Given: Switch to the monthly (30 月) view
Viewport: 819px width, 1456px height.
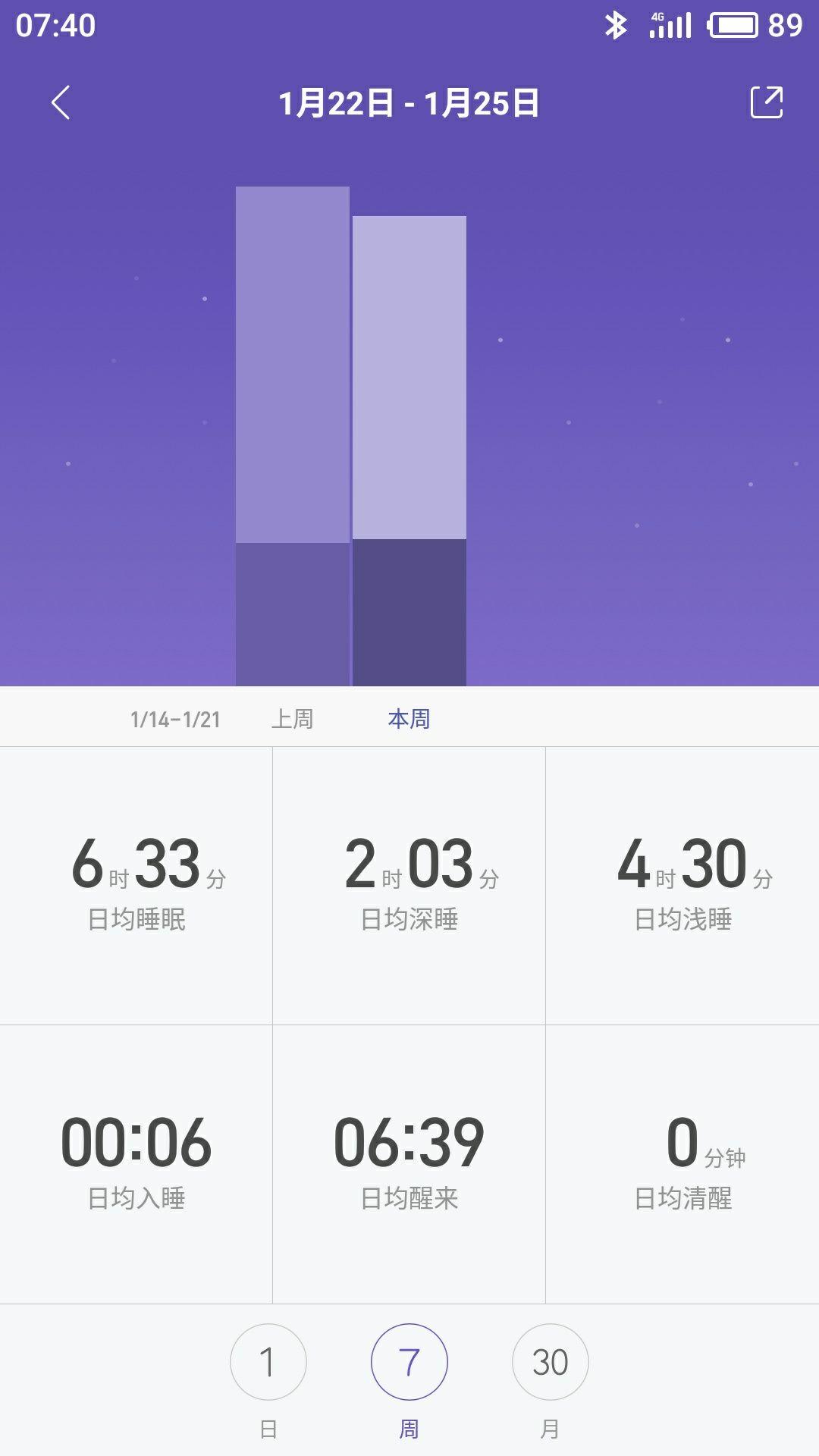Looking at the screenshot, I should pyautogui.click(x=551, y=1362).
